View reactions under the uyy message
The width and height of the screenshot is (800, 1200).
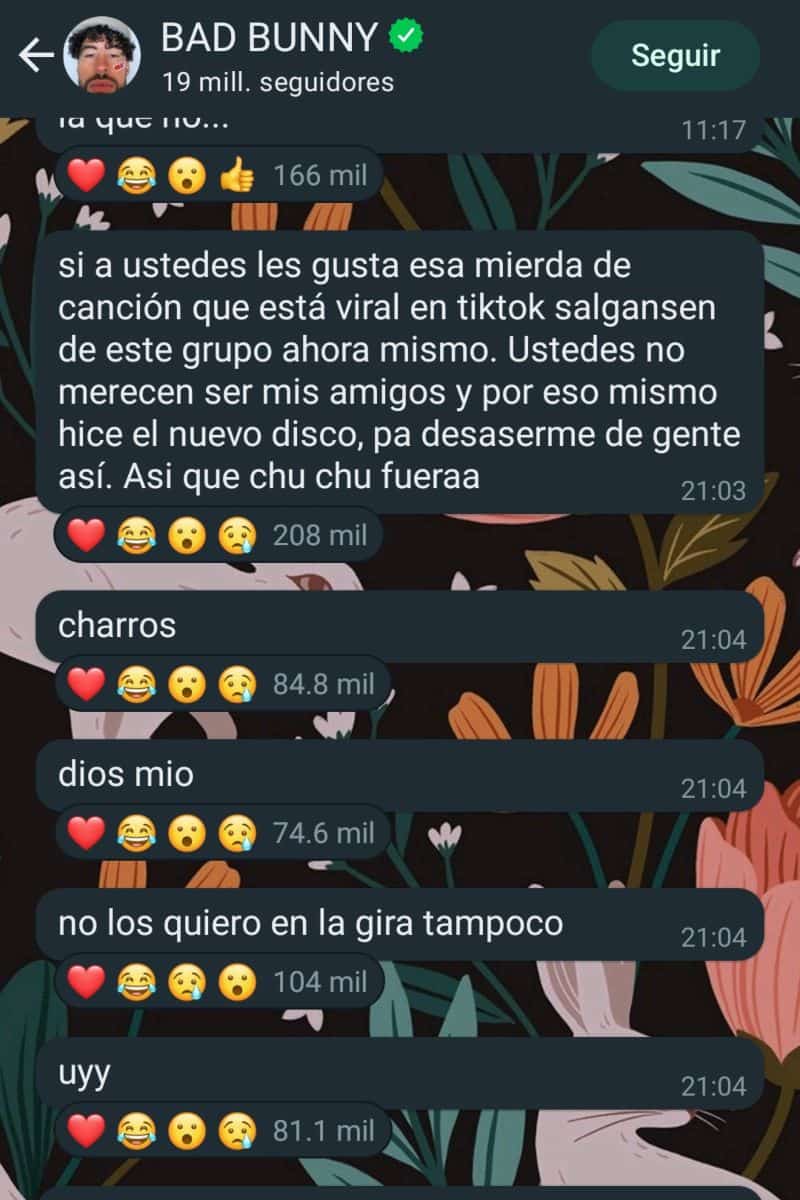point(220,1130)
